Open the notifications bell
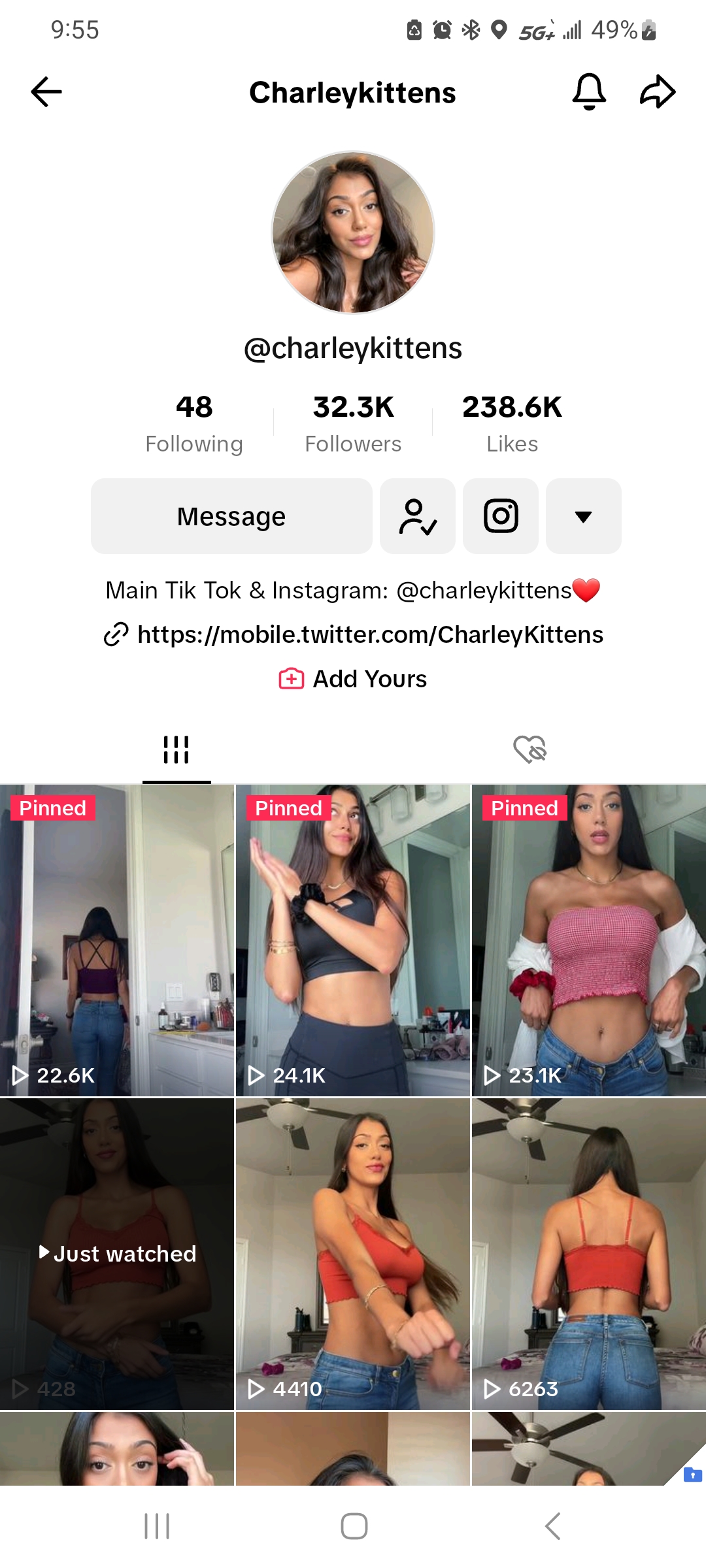 [589, 91]
